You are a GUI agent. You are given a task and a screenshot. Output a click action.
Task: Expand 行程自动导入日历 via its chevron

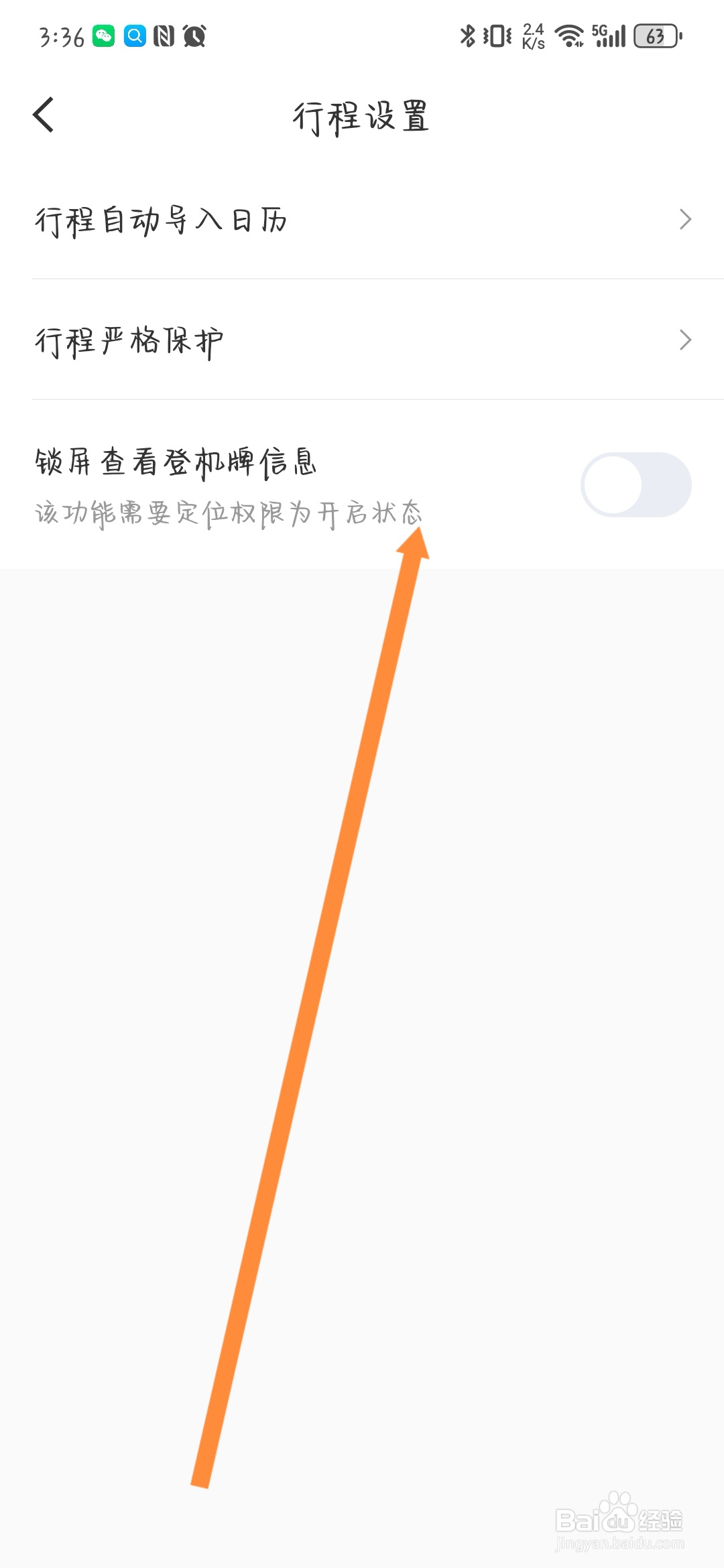pyautogui.click(x=685, y=219)
